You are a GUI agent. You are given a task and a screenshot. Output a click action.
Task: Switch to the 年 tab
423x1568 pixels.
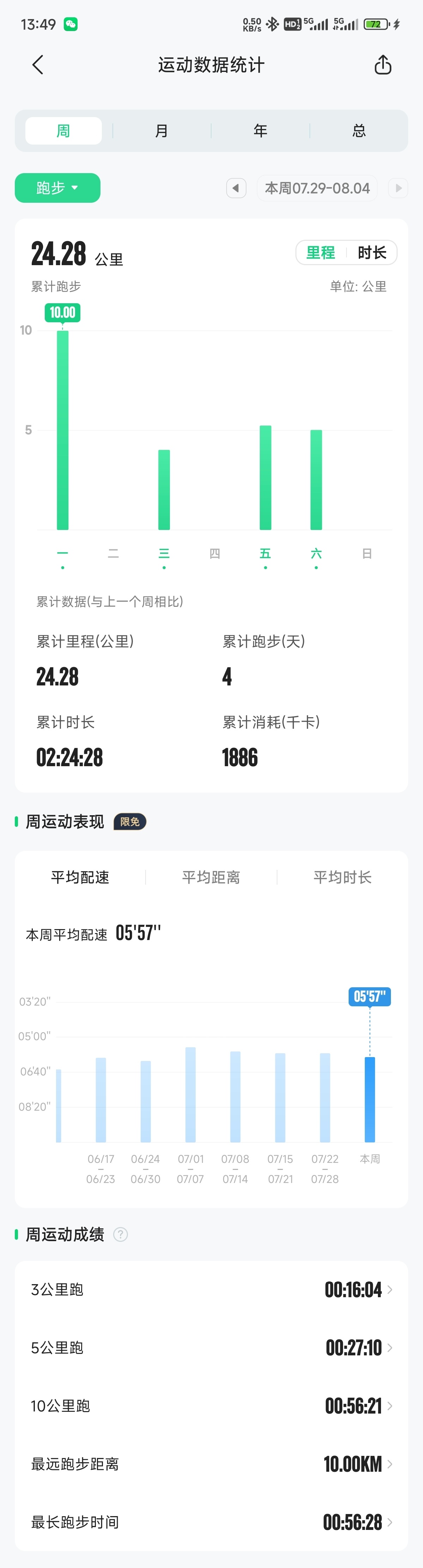point(260,131)
